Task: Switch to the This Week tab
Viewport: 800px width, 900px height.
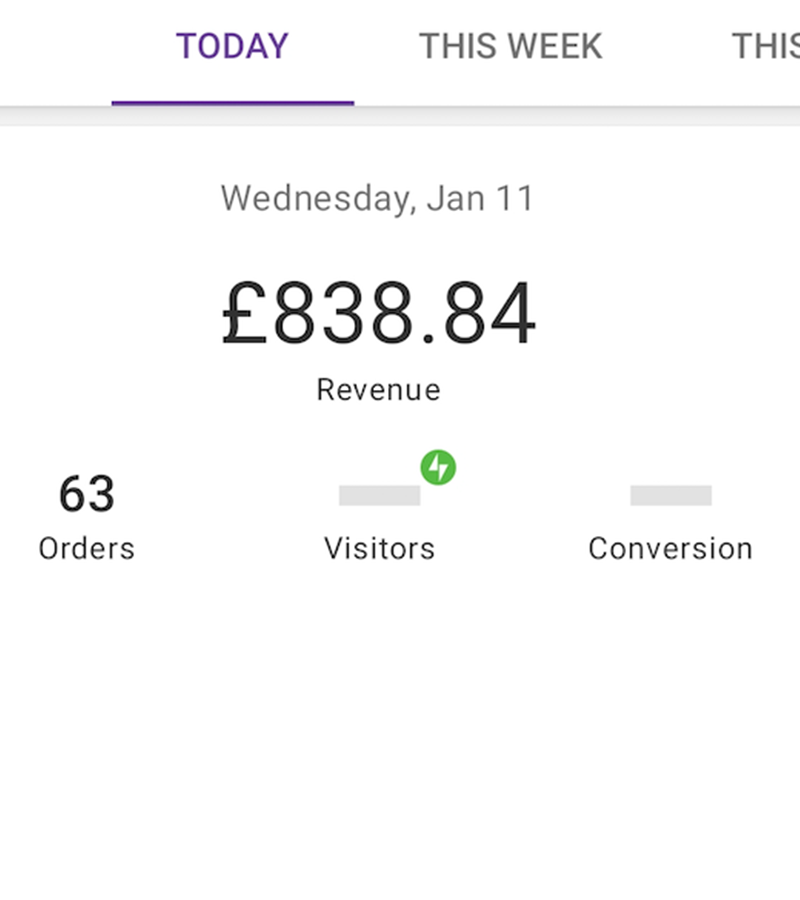Action: click(510, 47)
